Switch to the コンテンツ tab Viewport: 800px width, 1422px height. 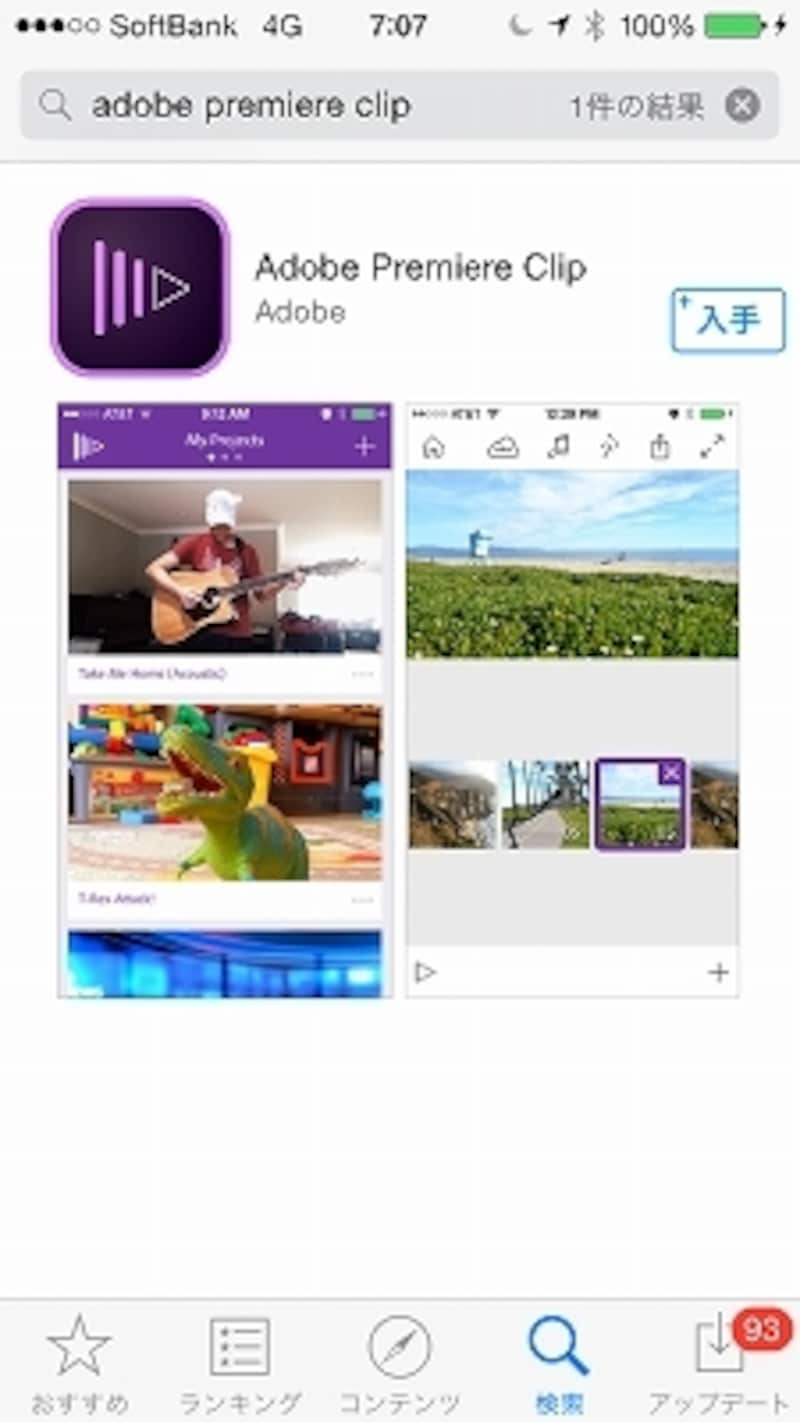pyautogui.click(x=400, y=1362)
